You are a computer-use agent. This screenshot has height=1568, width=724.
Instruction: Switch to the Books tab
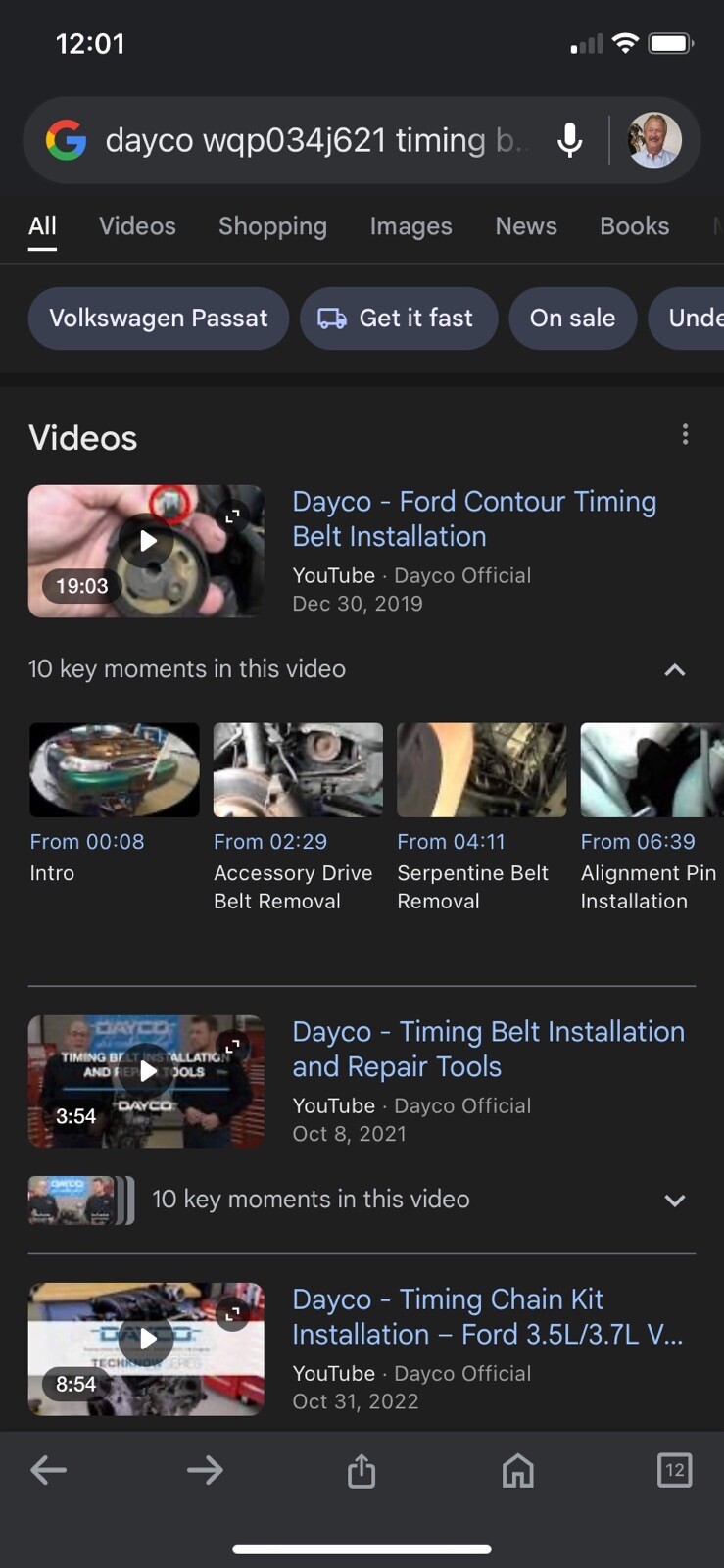pos(634,226)
